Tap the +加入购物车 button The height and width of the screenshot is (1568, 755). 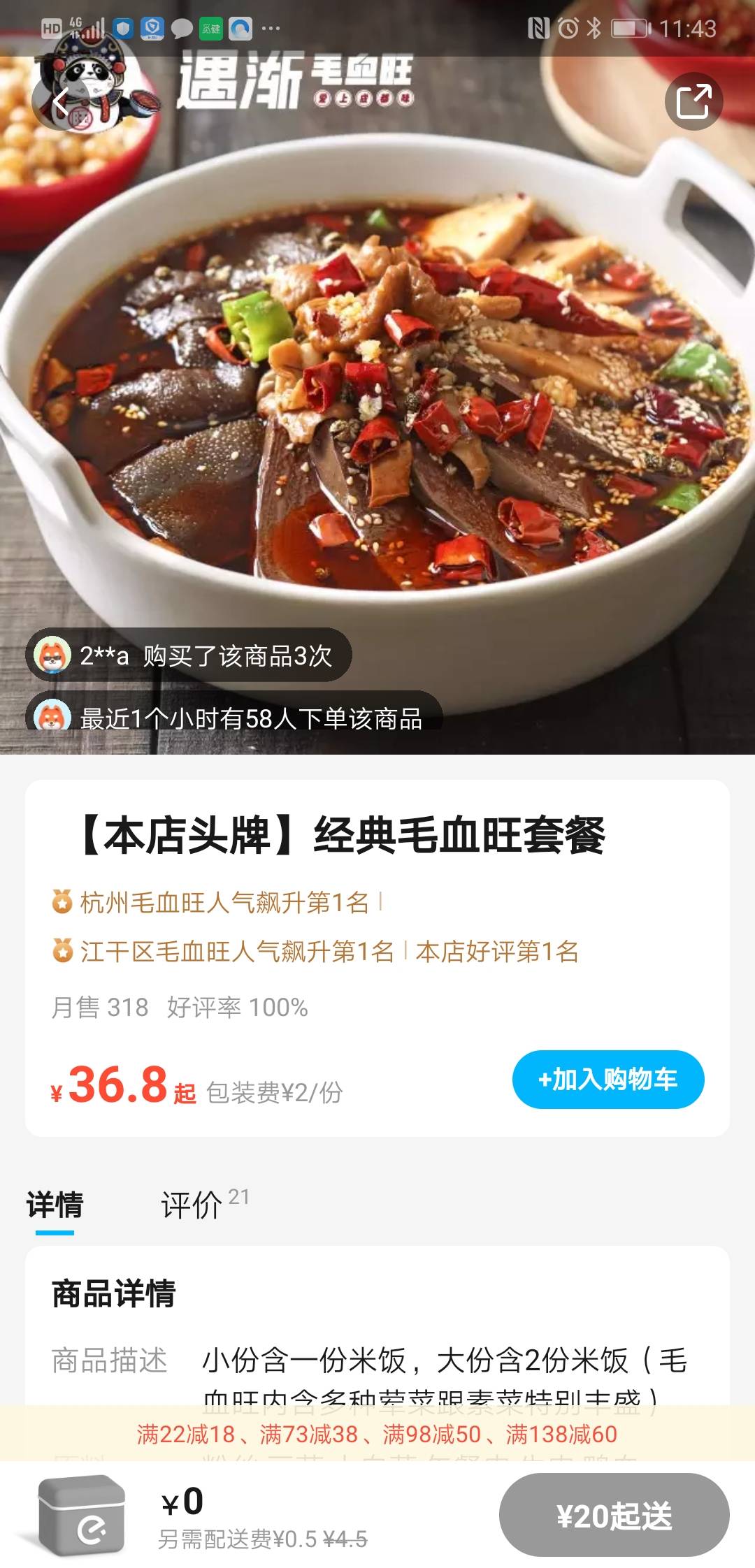coord(607,1079)
